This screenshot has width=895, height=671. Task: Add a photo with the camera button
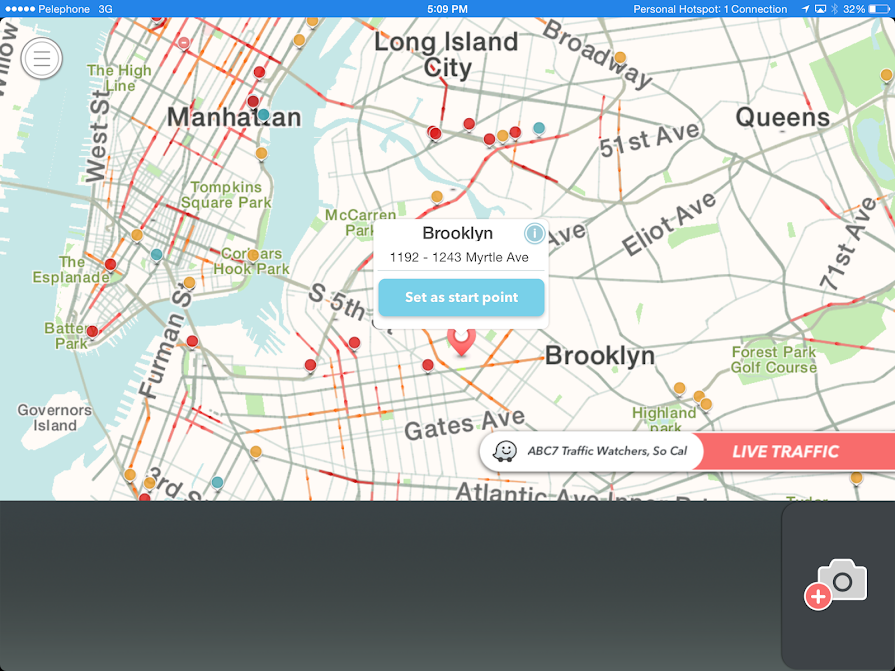tap(837, 584)
